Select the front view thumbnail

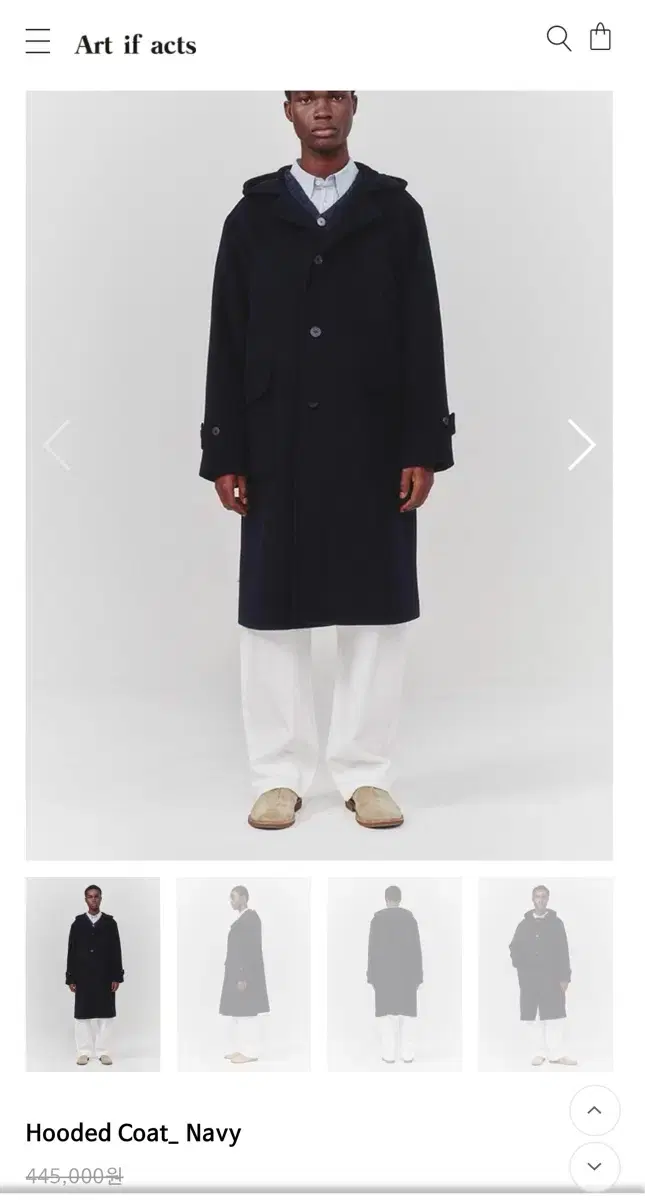click(93, 974)
